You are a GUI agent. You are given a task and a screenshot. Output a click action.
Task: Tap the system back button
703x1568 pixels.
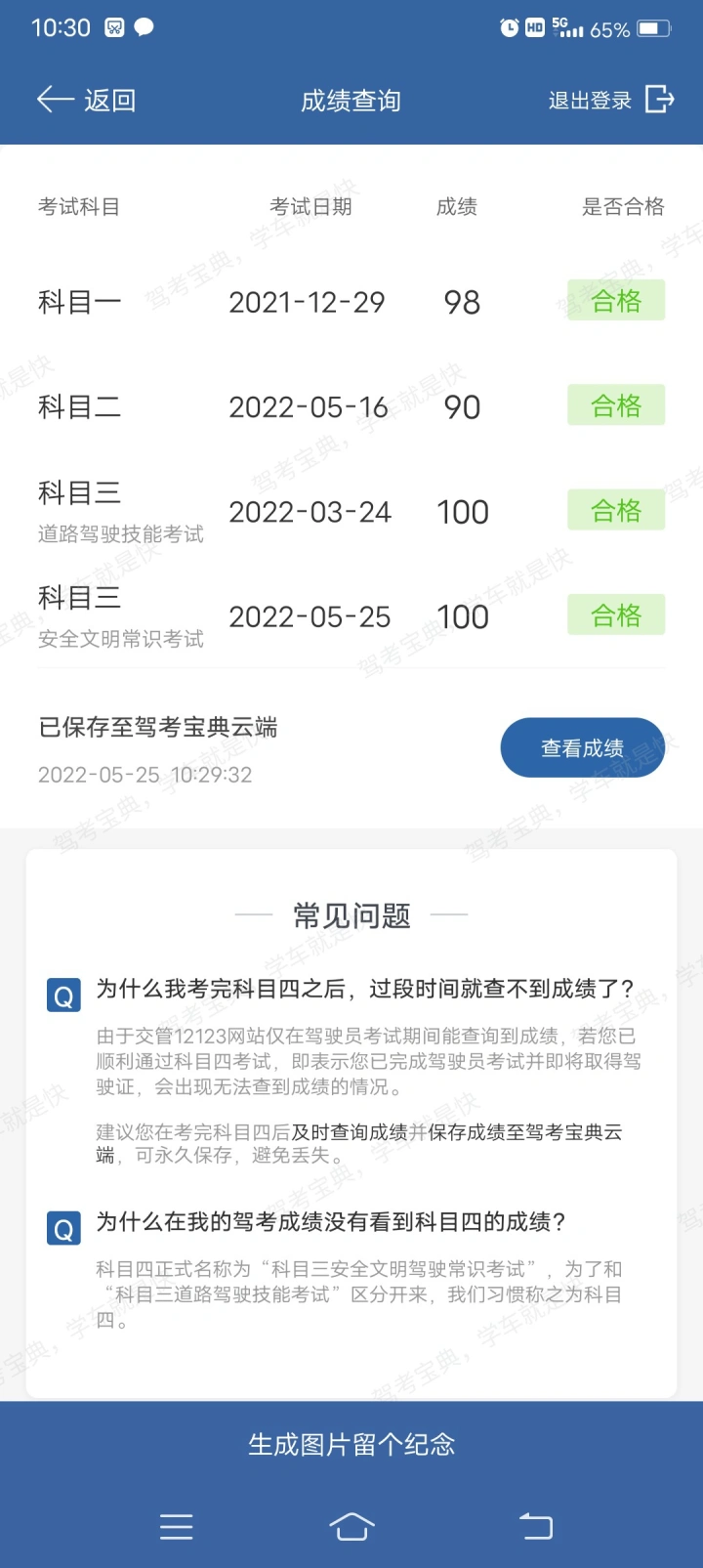[535, 1526]
